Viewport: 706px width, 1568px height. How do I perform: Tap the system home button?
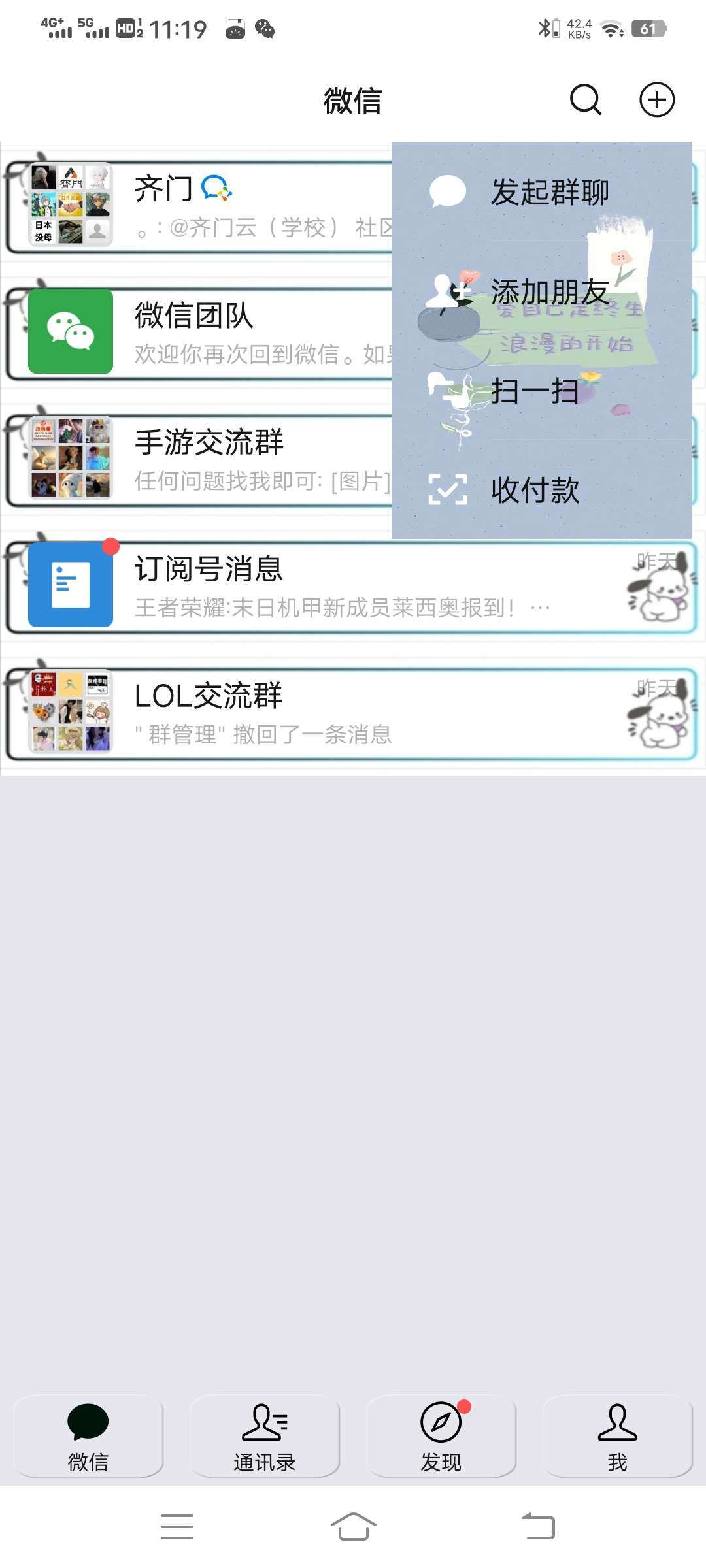pos(353,1527)
